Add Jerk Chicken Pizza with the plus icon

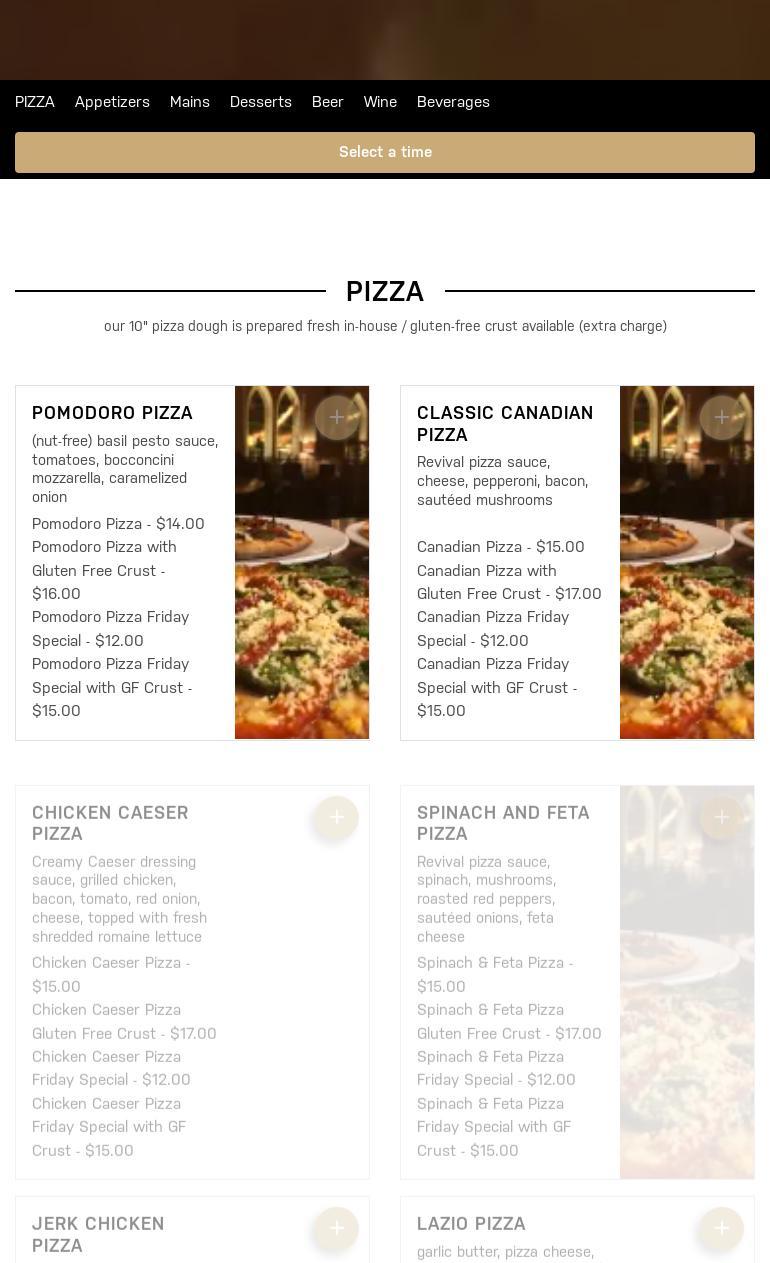(337, 1228)
